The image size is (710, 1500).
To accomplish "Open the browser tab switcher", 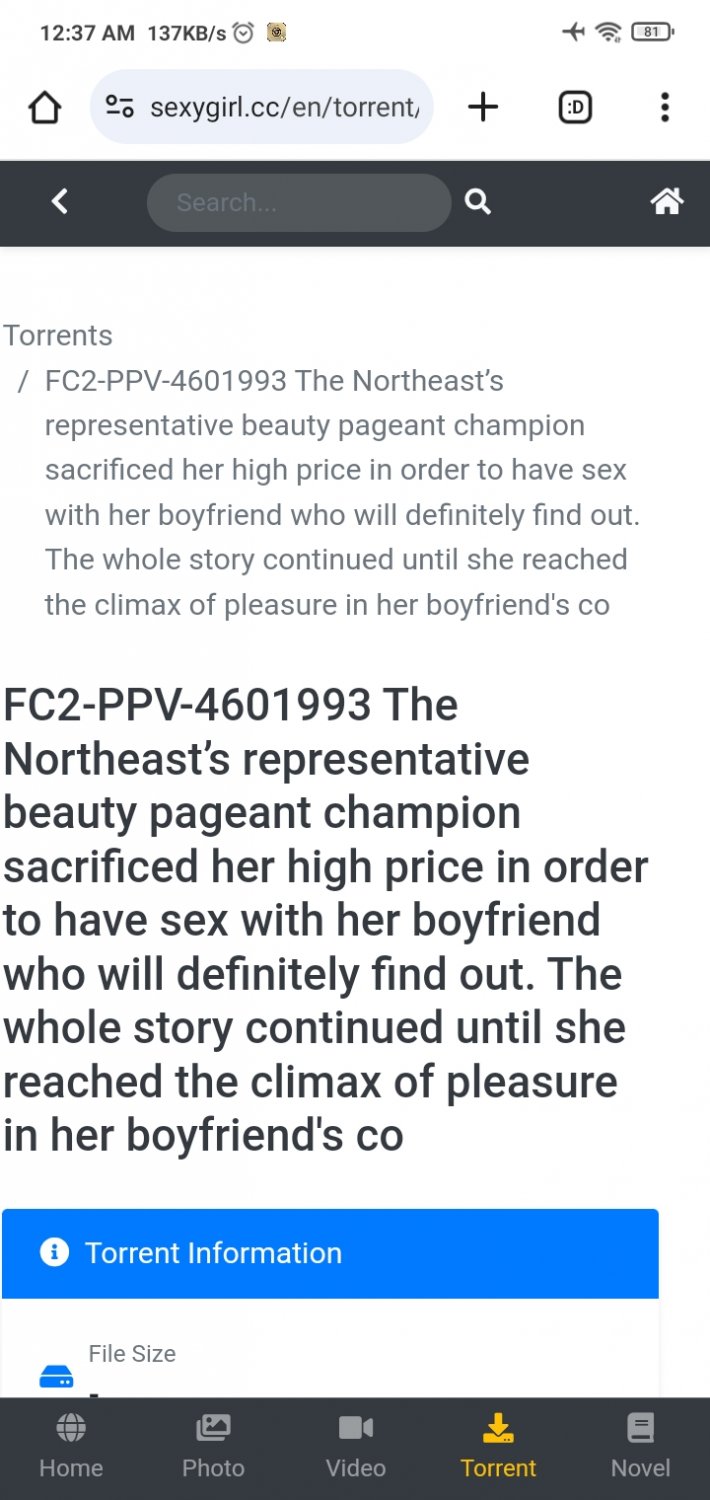I will pyautogui.click(x=575, y=107).
